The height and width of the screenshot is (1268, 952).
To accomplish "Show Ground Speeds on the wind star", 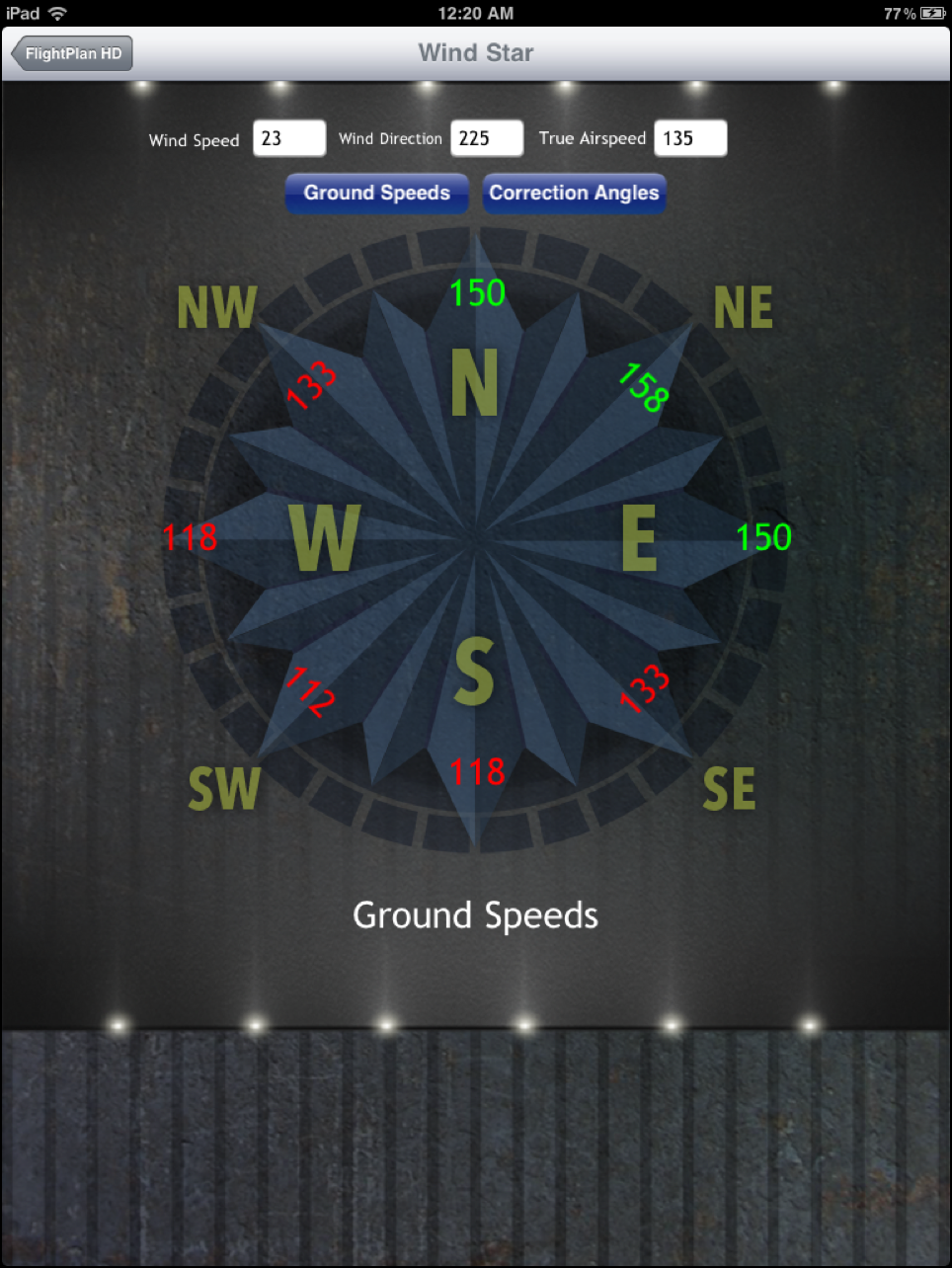I will point(376,193).
